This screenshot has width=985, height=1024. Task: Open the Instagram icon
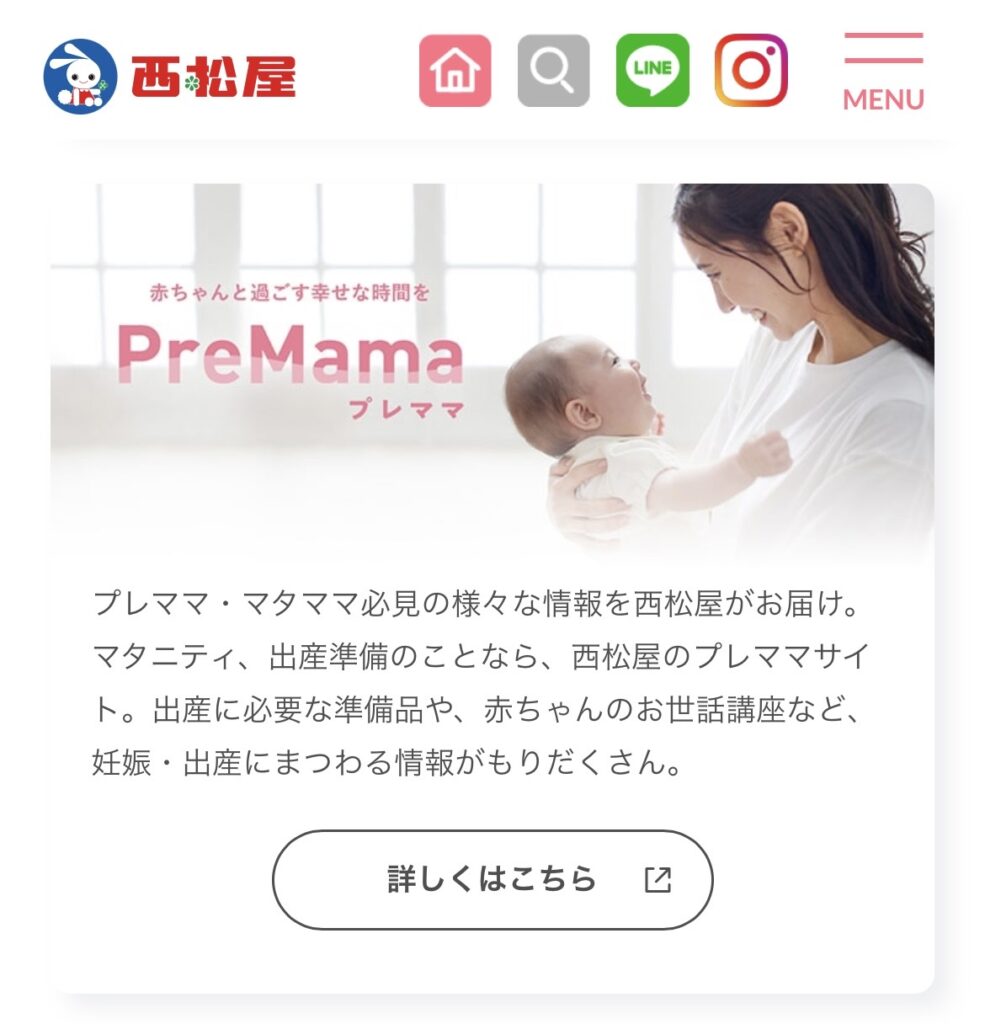click(751, 71)
